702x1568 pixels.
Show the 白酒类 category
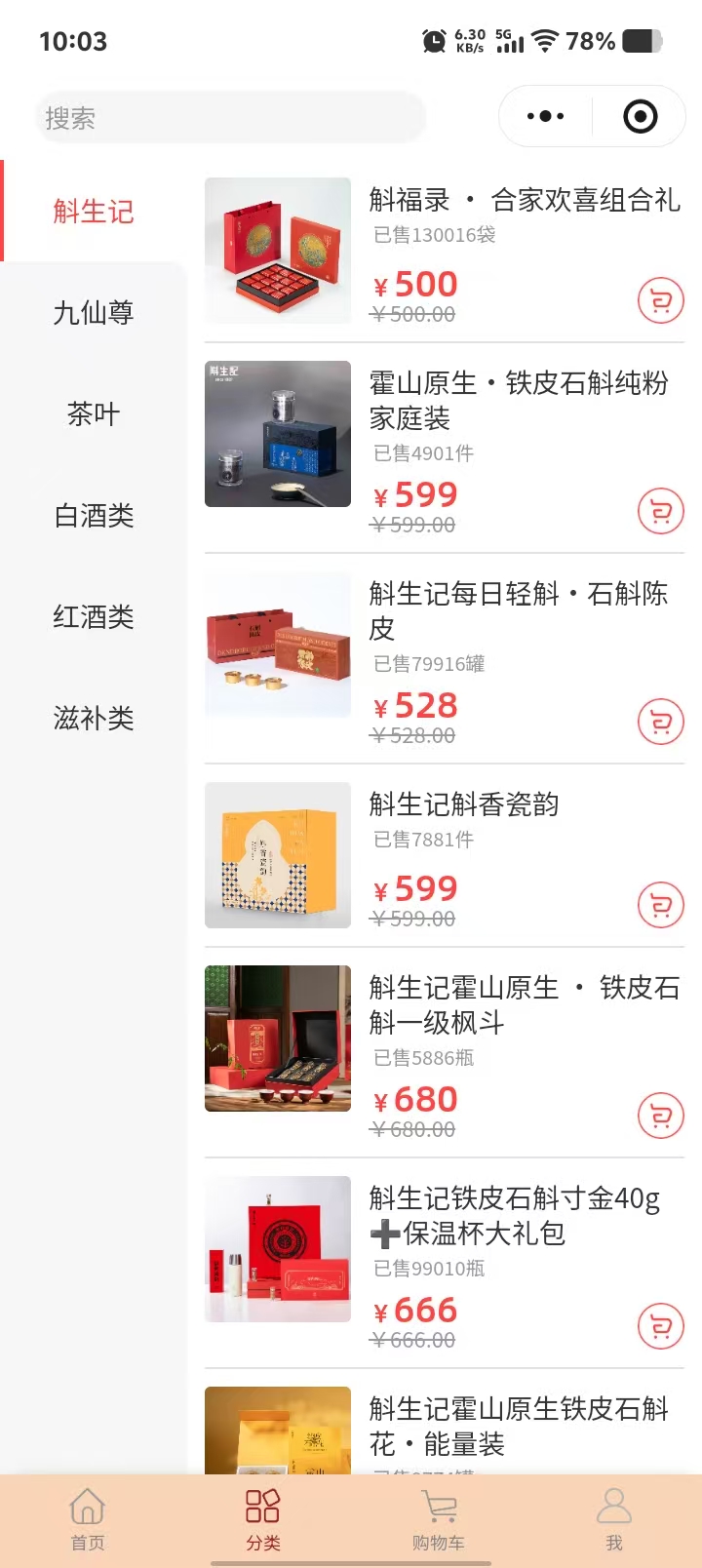point(94,516)
